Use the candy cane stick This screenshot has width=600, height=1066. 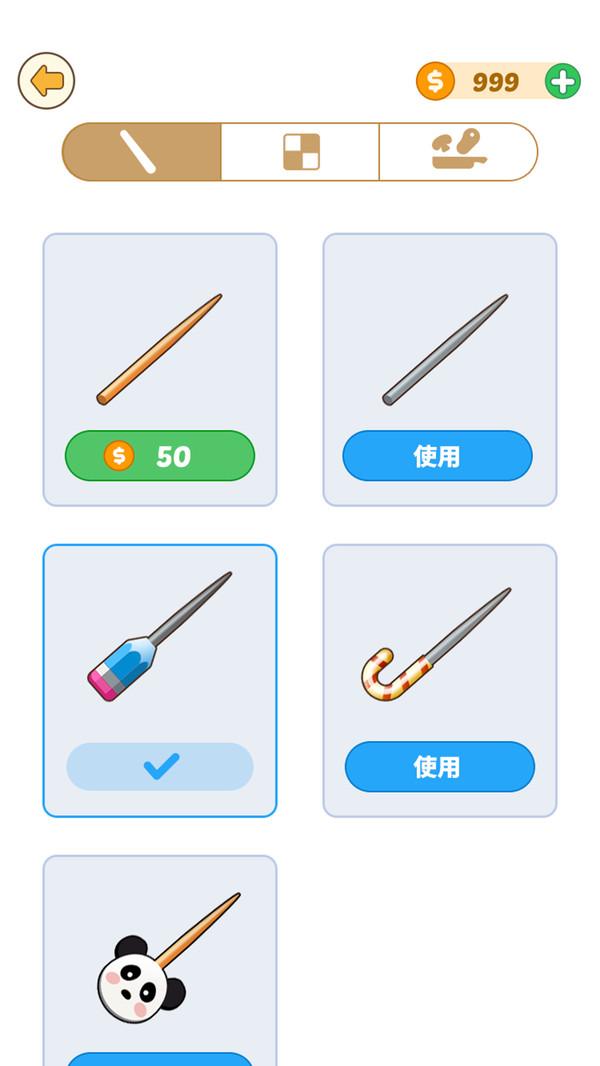pos(439,767)
